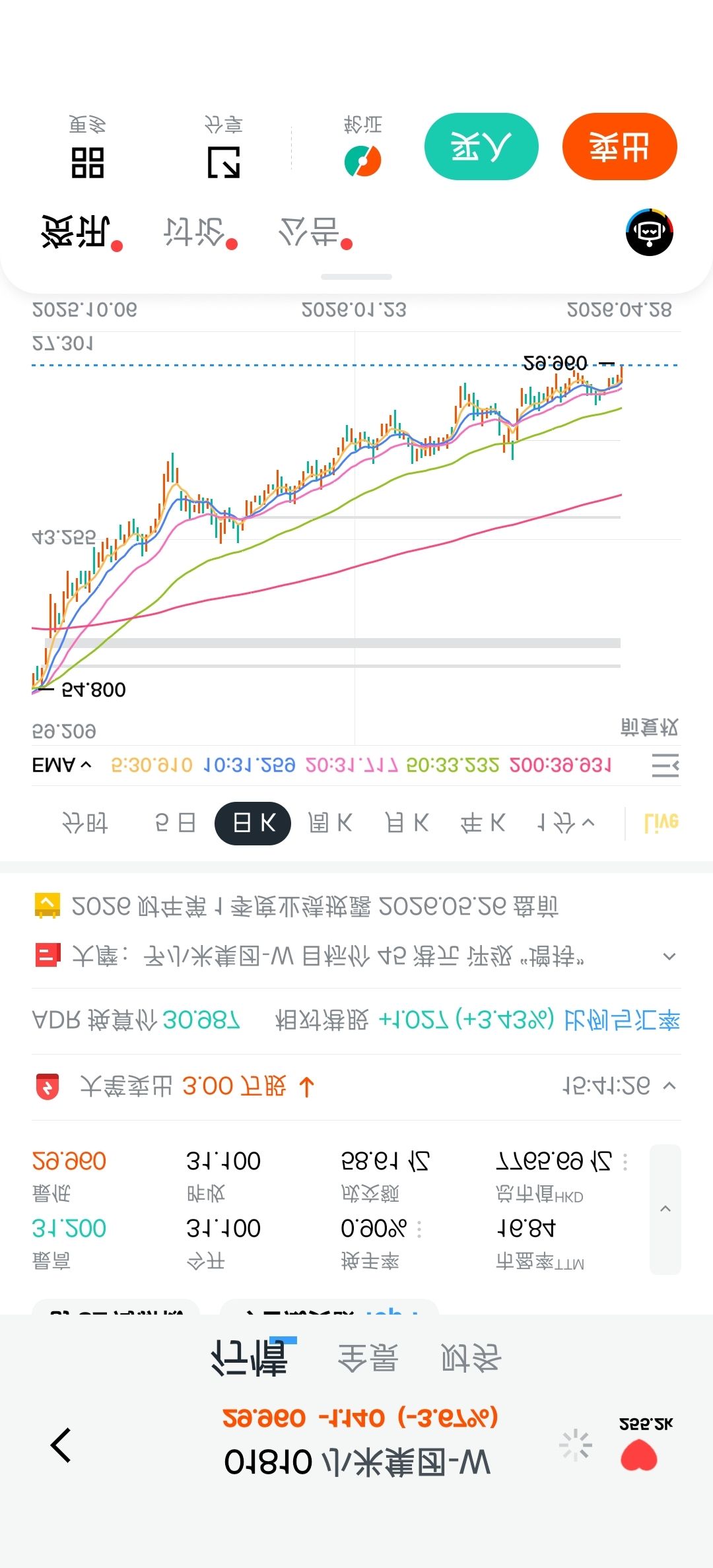Screen dimensions: 713x1568
Task: Select the 月K monthly chart
Action: (x=407, y=823)
